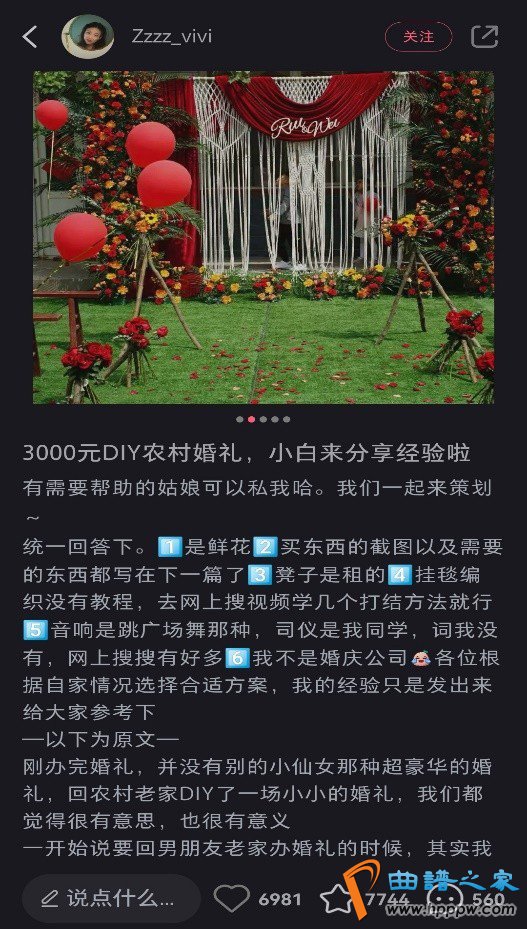Tap the image page indicator dots
This screenshot has height=929, width=527.
tap(263, 419)
